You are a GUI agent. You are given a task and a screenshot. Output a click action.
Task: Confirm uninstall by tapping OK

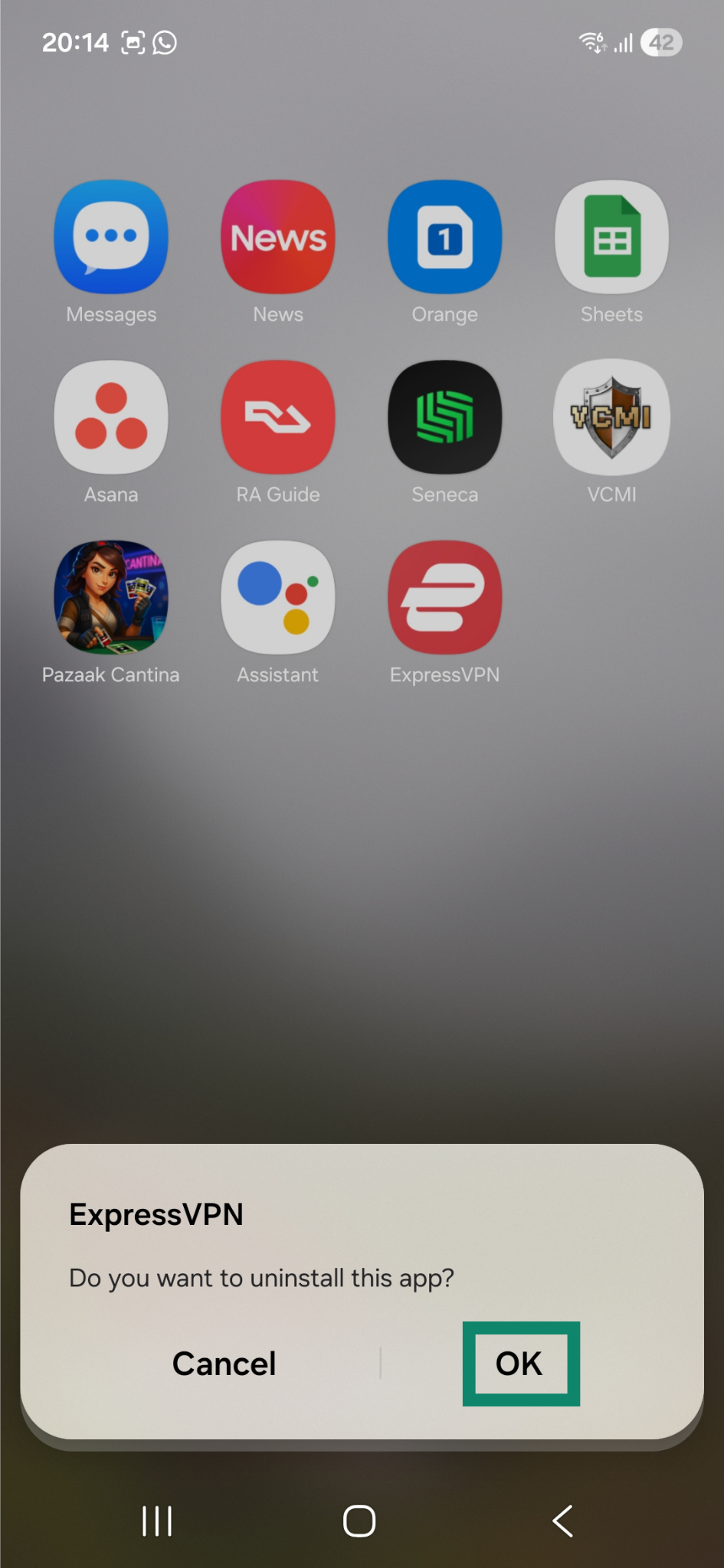click(x=520, y=1364)
